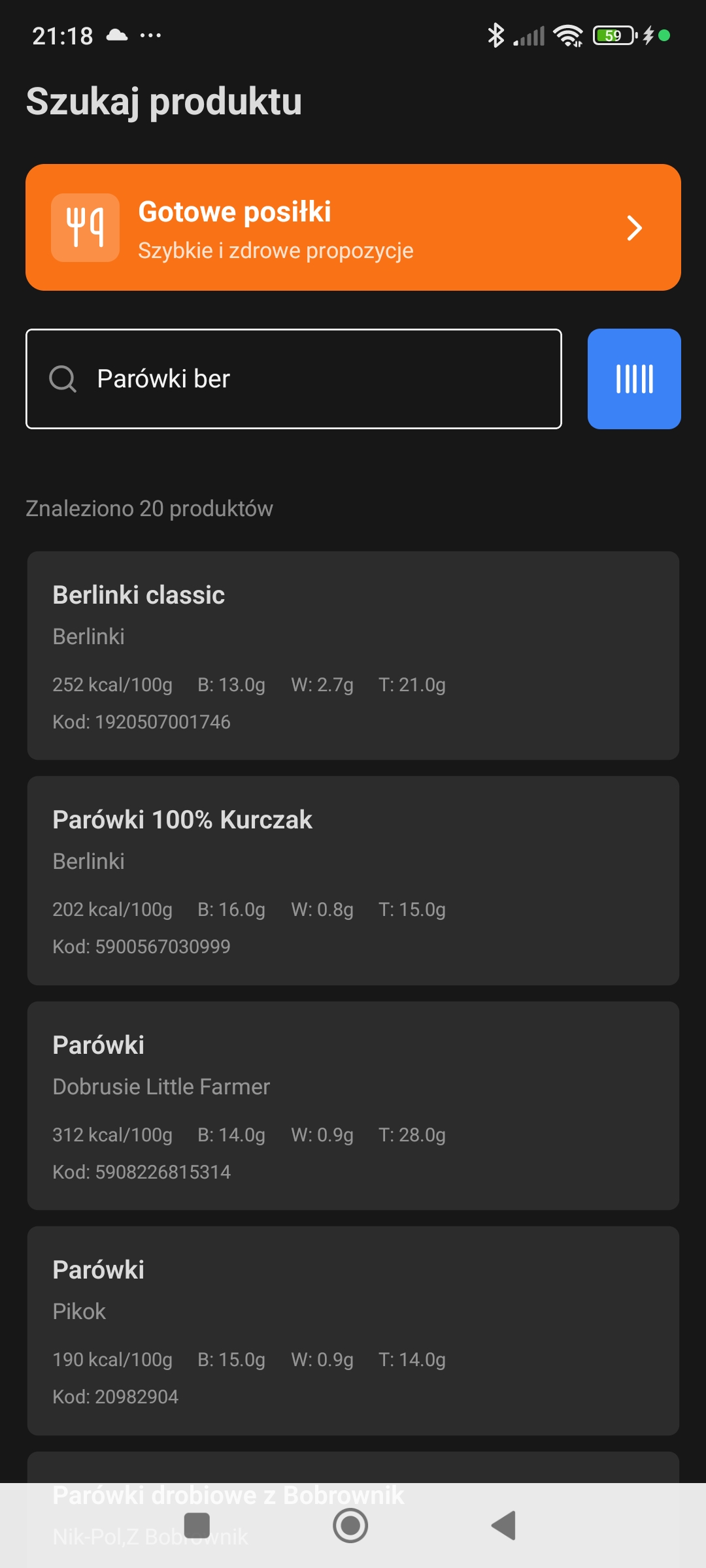
Task: Select the Dobrusie Little Farmer Parówki
Action: pos(353,1104)
